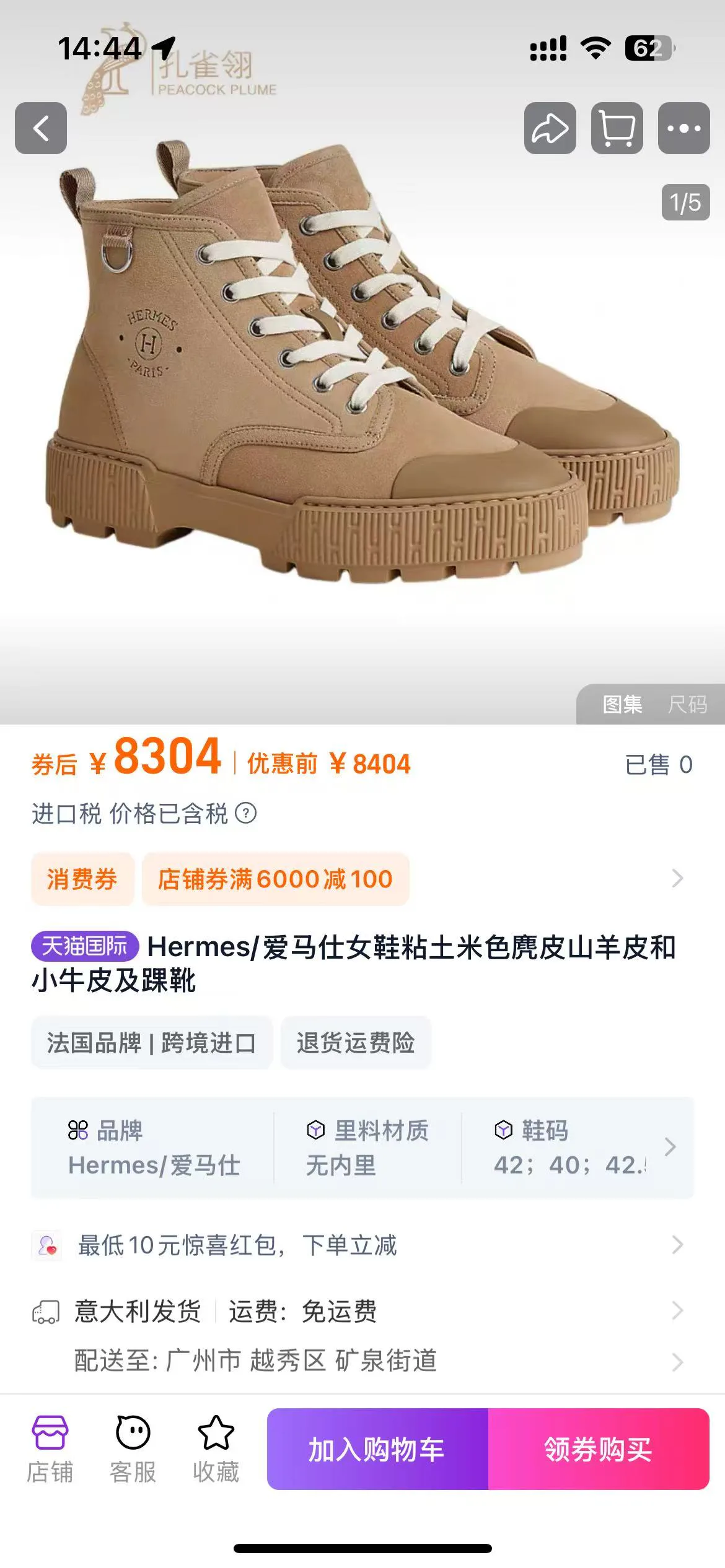This screenshot has width=725, height=1568.
Task: Tap 领券购买 to buy with coupon
Action: (599, 1449)
